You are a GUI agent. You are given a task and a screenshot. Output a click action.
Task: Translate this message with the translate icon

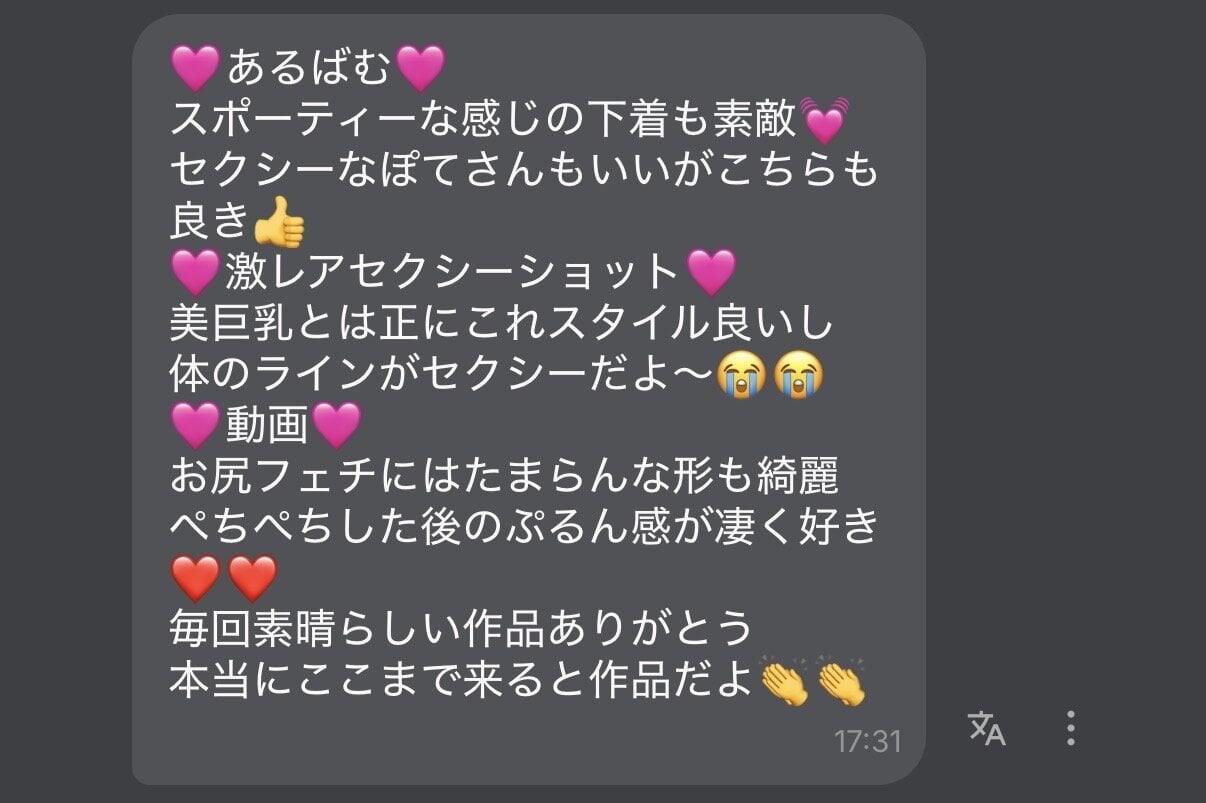pyautogui.click(x=987, y=728)
